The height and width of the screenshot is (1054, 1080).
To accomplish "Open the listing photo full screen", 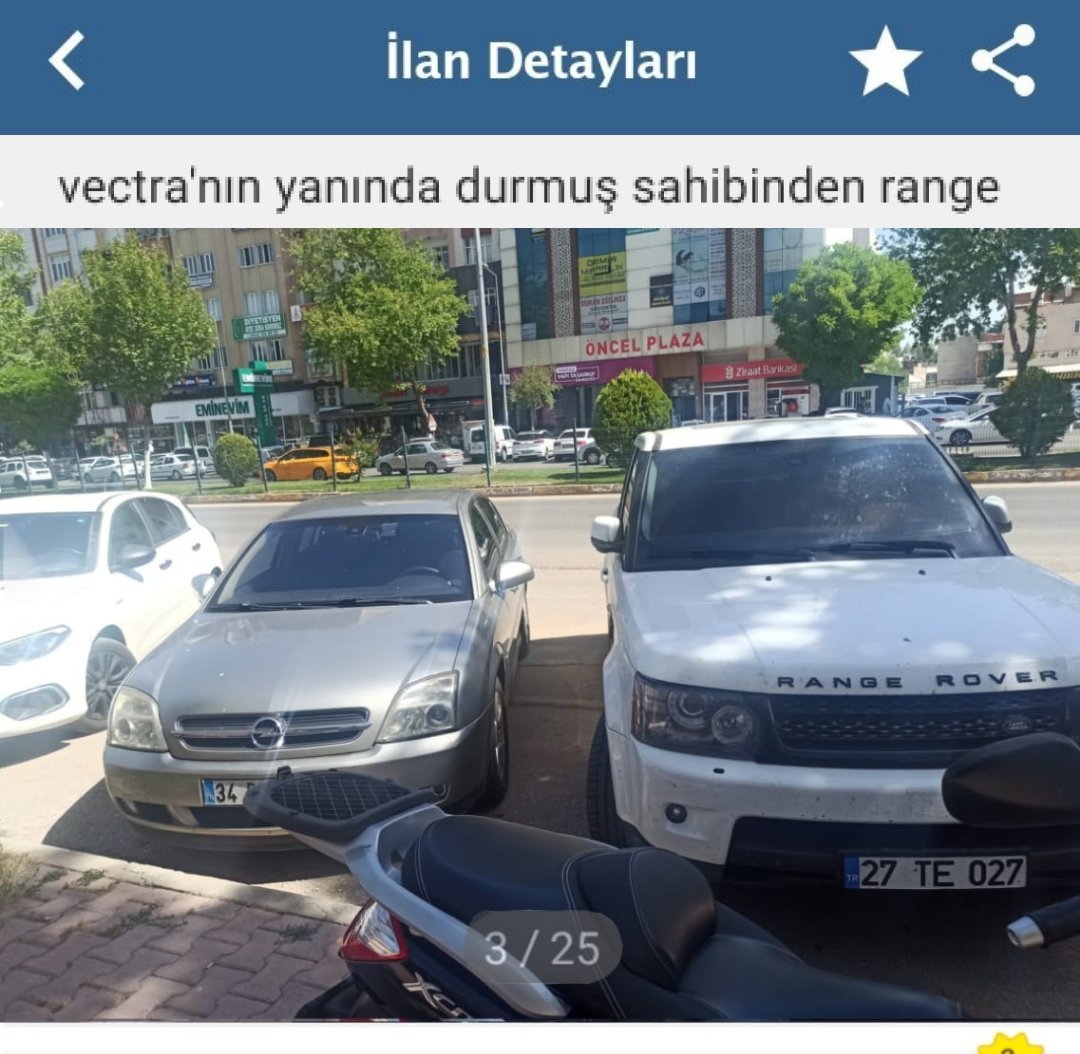I will (x=540, y=620).
